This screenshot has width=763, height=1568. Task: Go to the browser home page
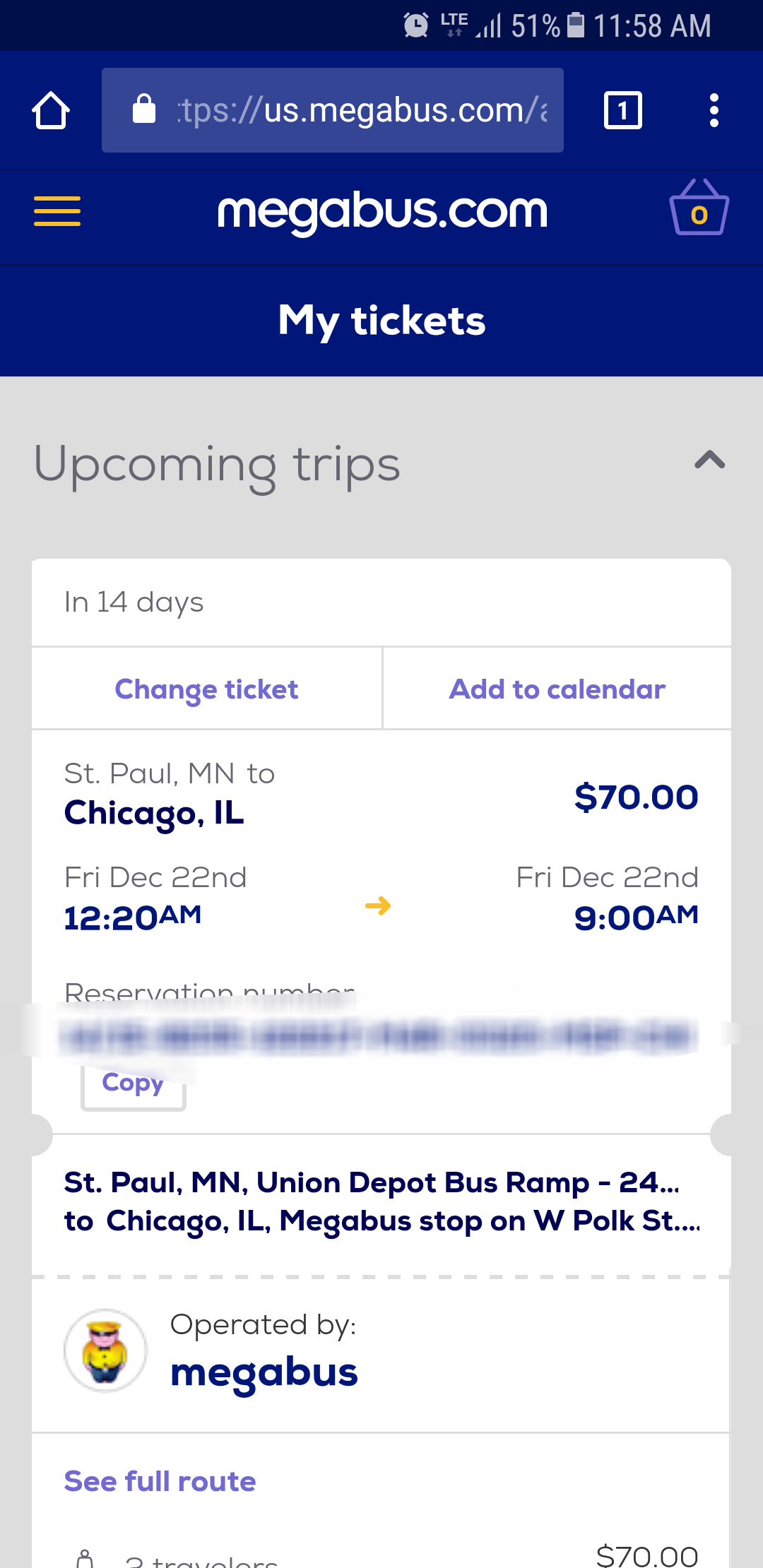51,111
